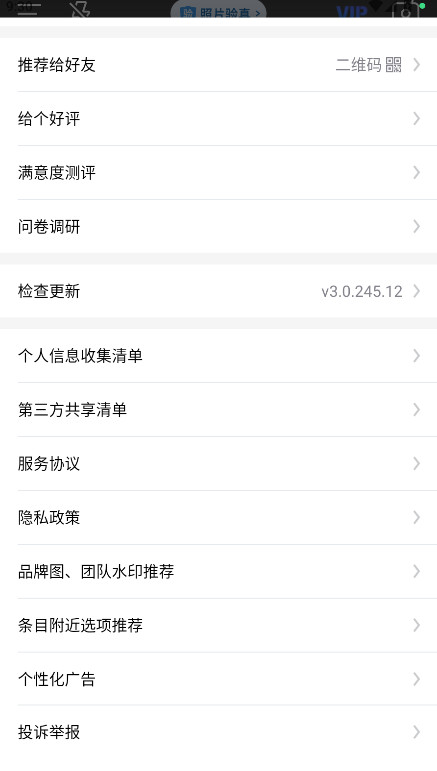The image size is (437, 771).
Task: Tap 投诉举报 to file a complaint
Action: (x=218, y=732)
